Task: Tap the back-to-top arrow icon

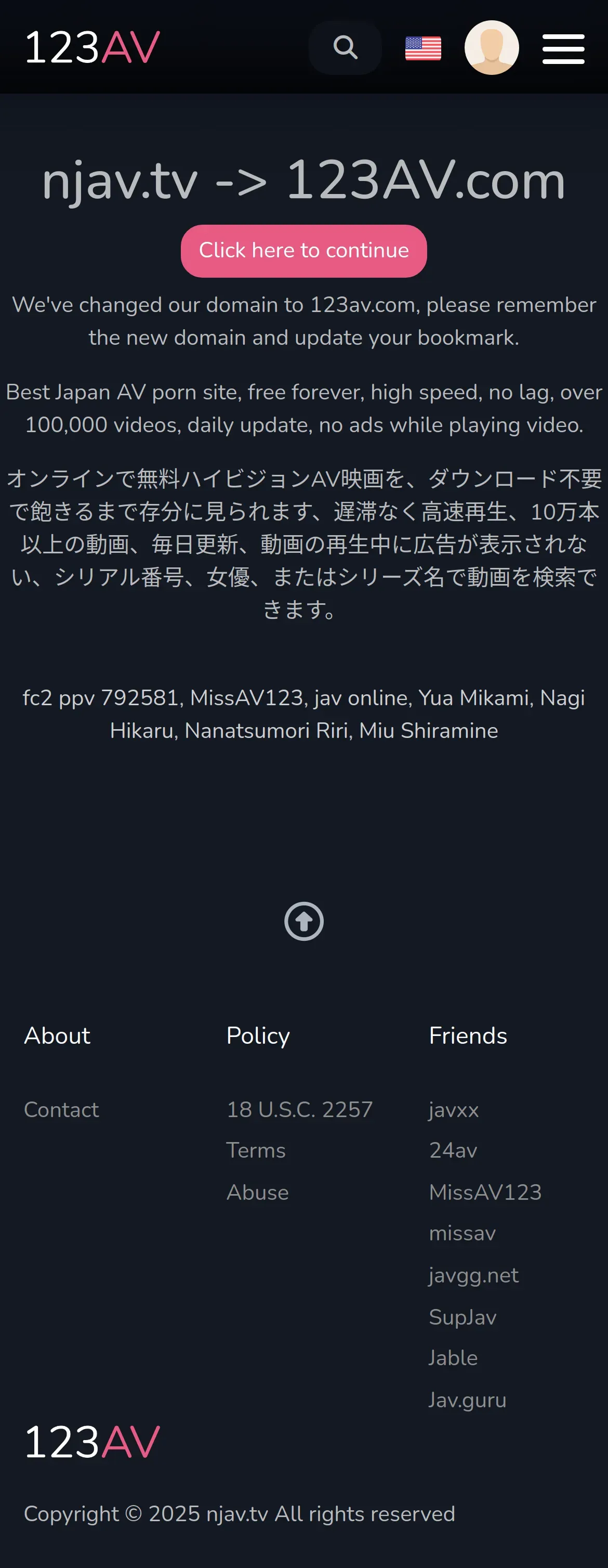Action: tap(303, 921)
